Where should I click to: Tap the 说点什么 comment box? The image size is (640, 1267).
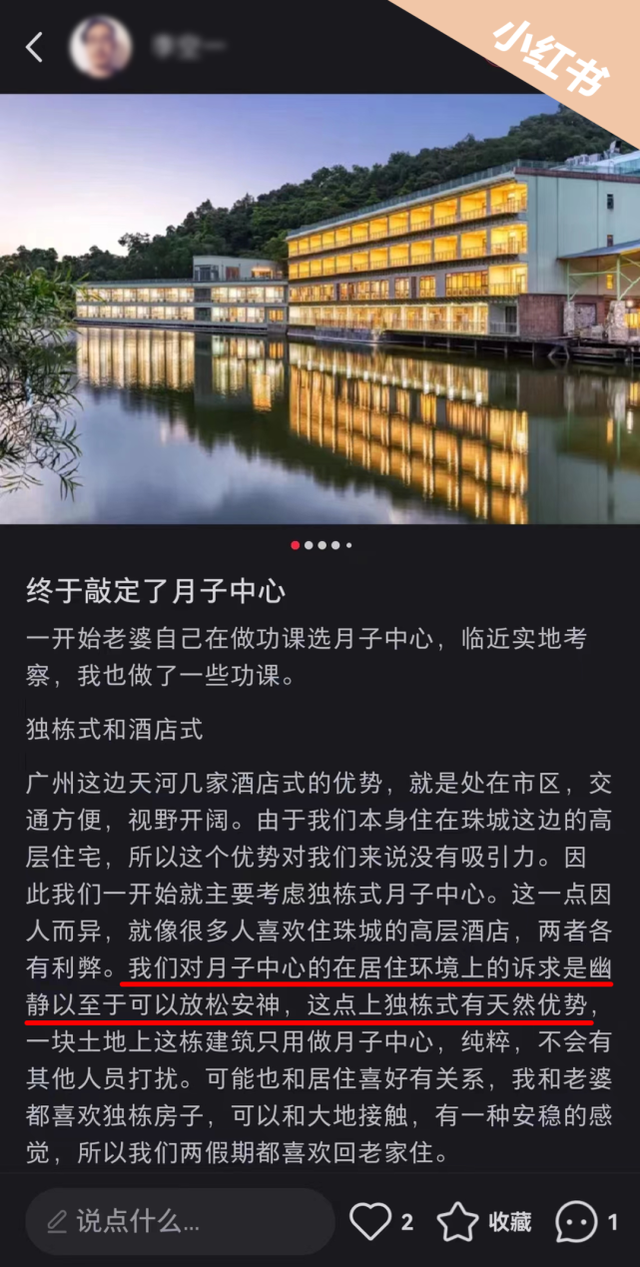point(180,1221)
